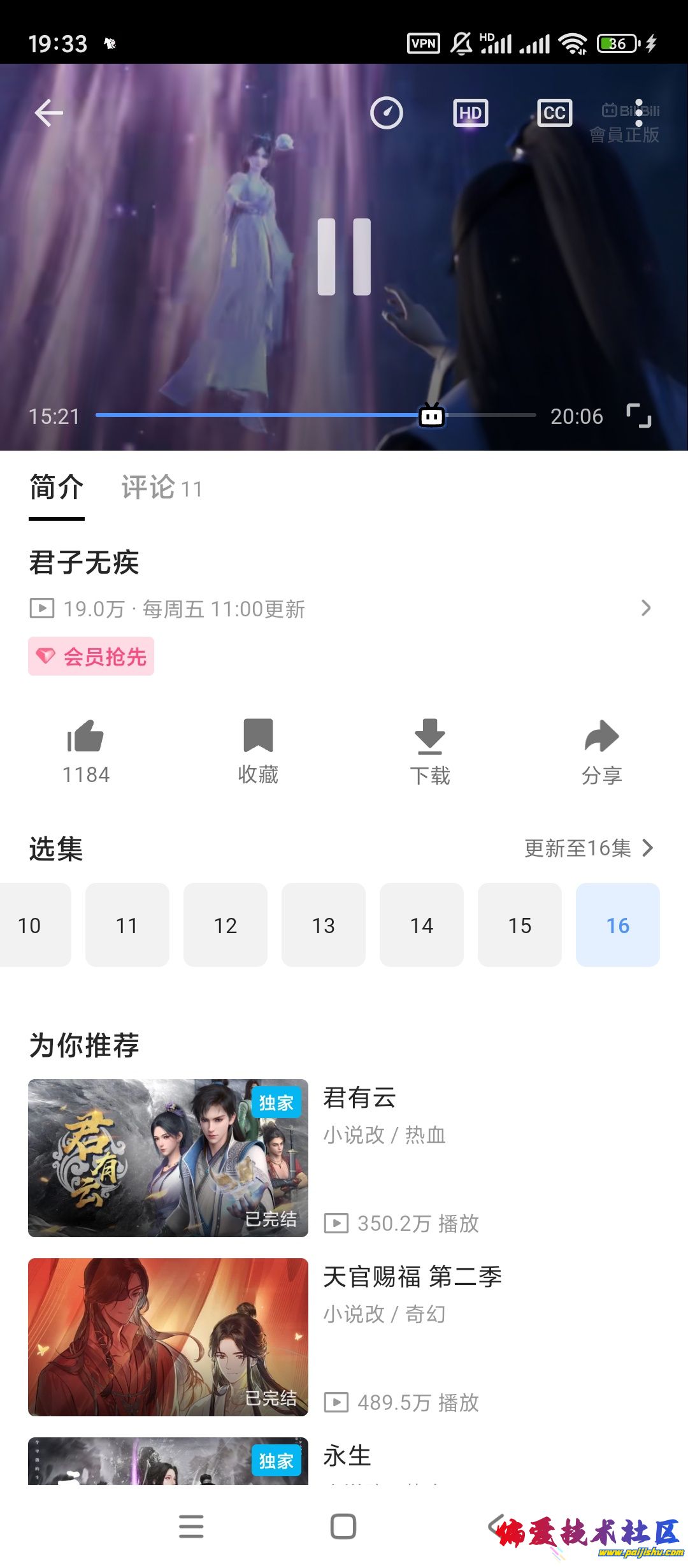Play episode 12
Screen dimensions: 688x1568
tap(226, 925)
